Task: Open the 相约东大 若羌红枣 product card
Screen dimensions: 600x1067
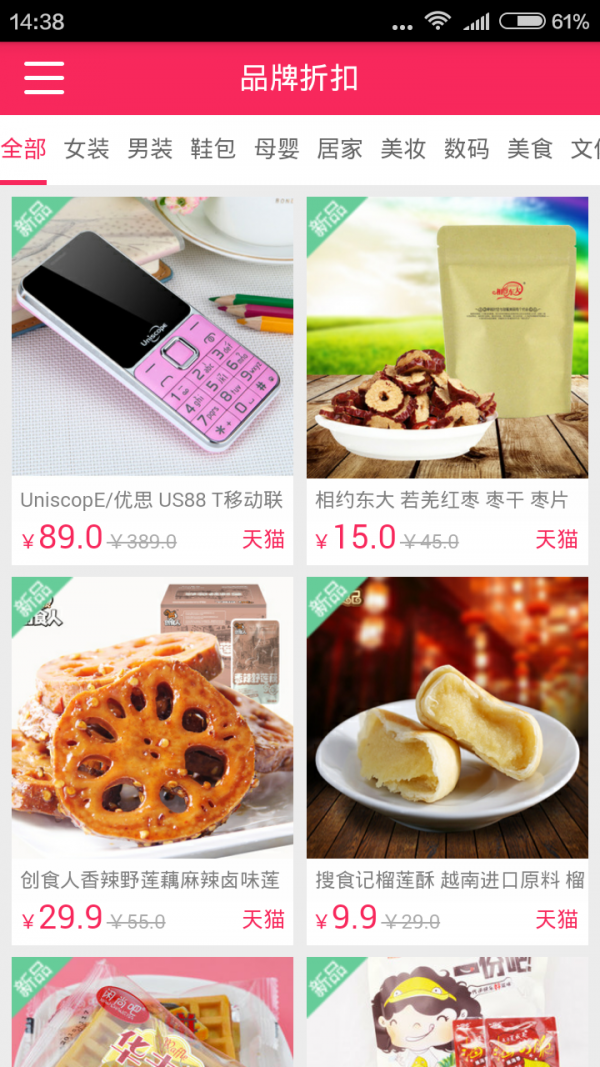Action: (x=447, y=380)
